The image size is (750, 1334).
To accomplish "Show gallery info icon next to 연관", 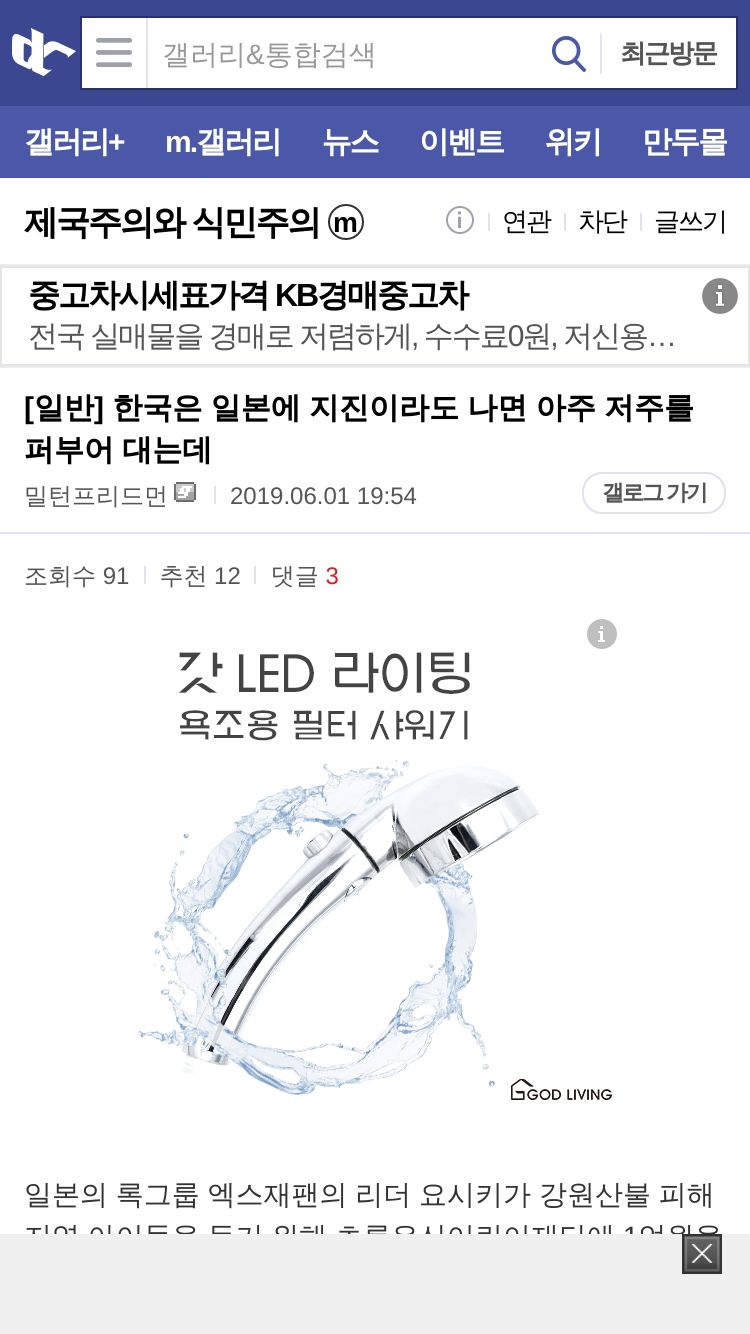I will point(460,220).
